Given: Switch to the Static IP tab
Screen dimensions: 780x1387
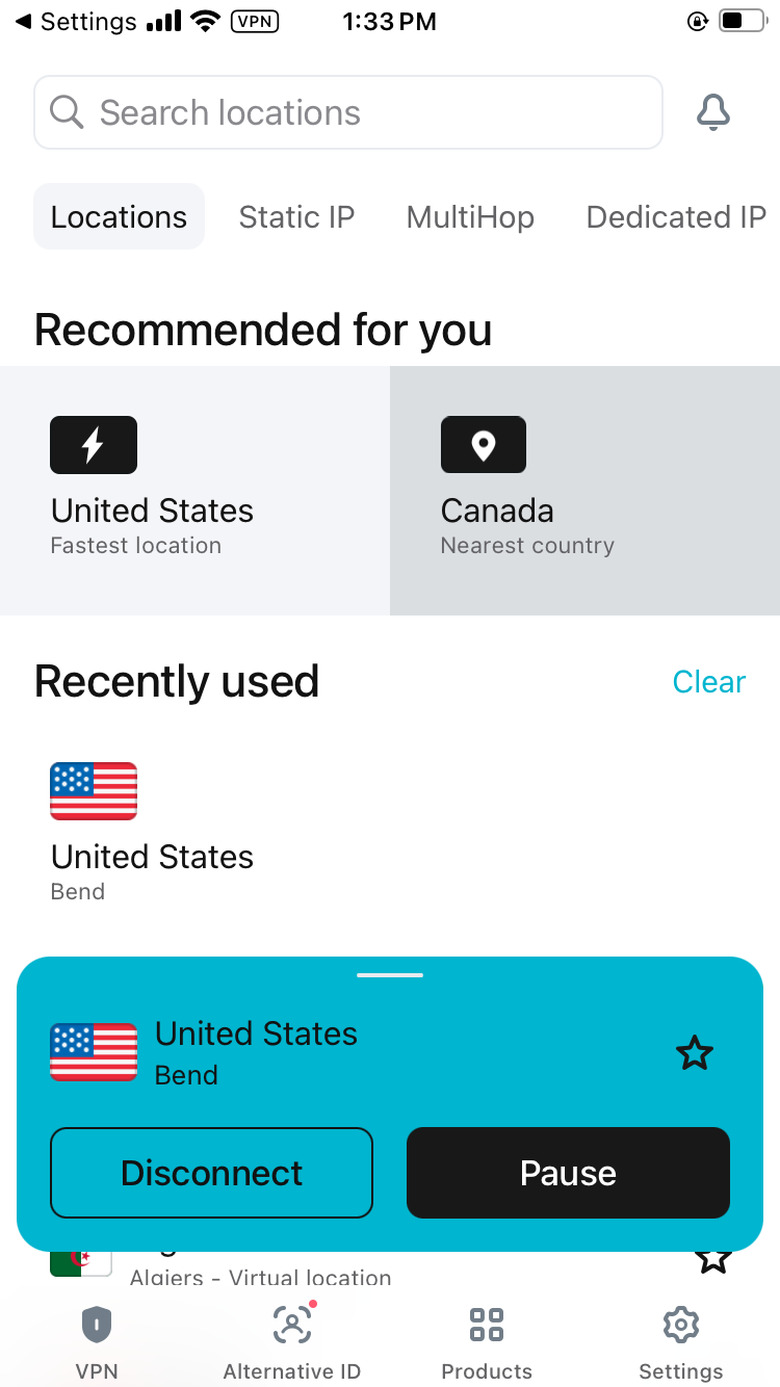Looking at the screenshot, I should [296, 217].
